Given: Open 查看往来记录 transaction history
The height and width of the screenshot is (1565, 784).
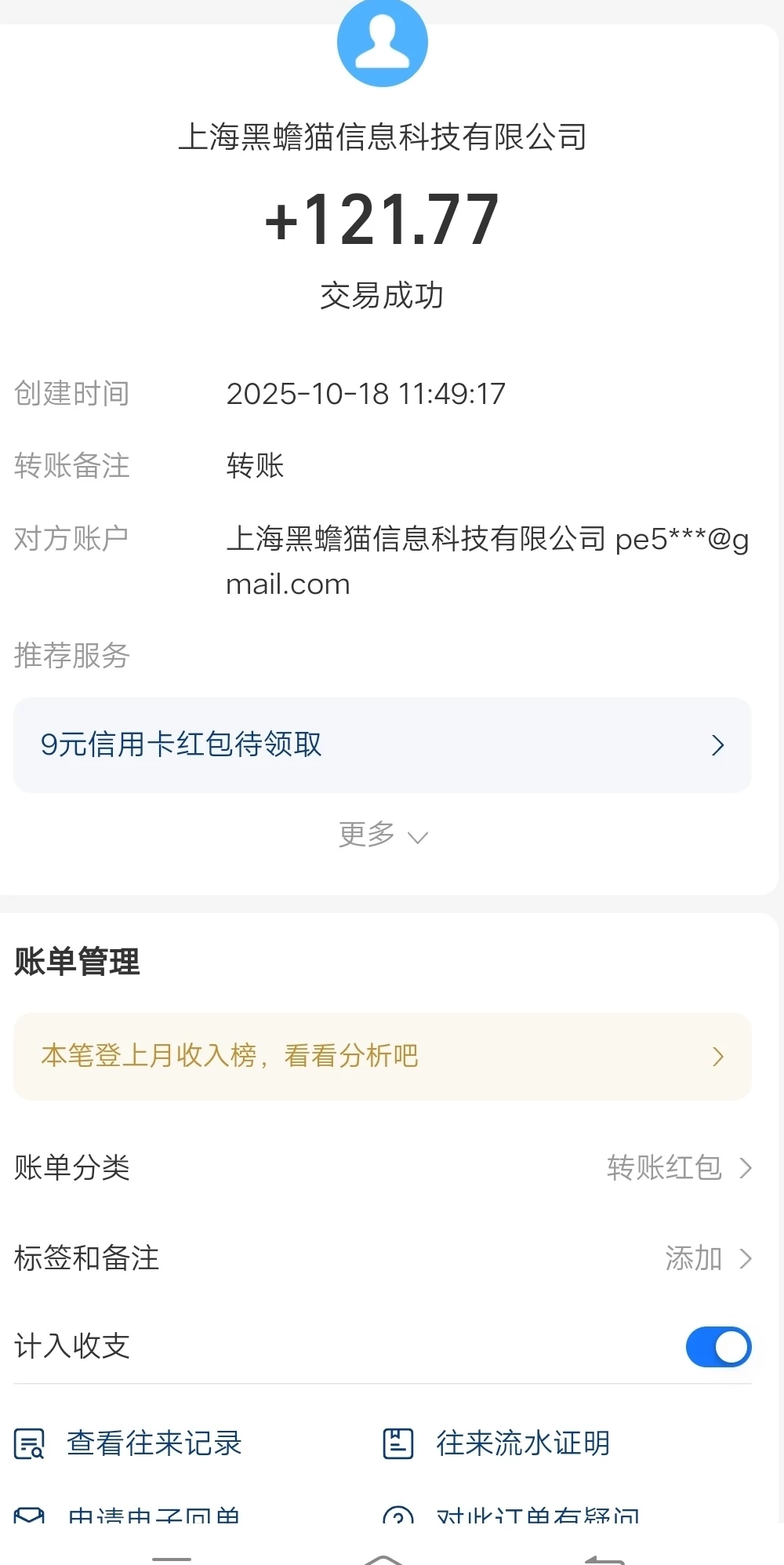Looking at the screenshot, I should pos(154,1443).
